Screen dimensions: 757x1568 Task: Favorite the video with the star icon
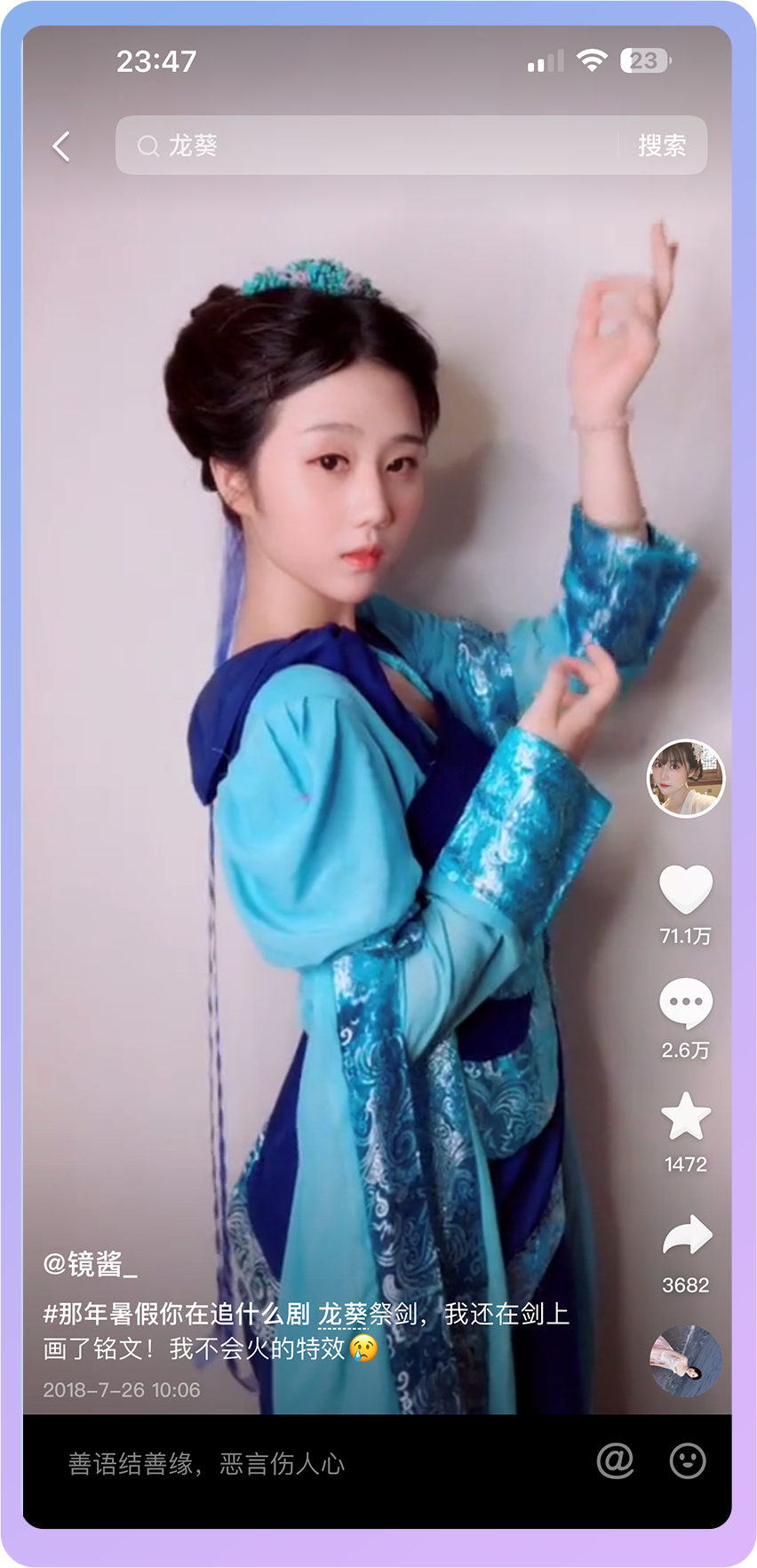pyautogui.click(x=685, y=1117)
